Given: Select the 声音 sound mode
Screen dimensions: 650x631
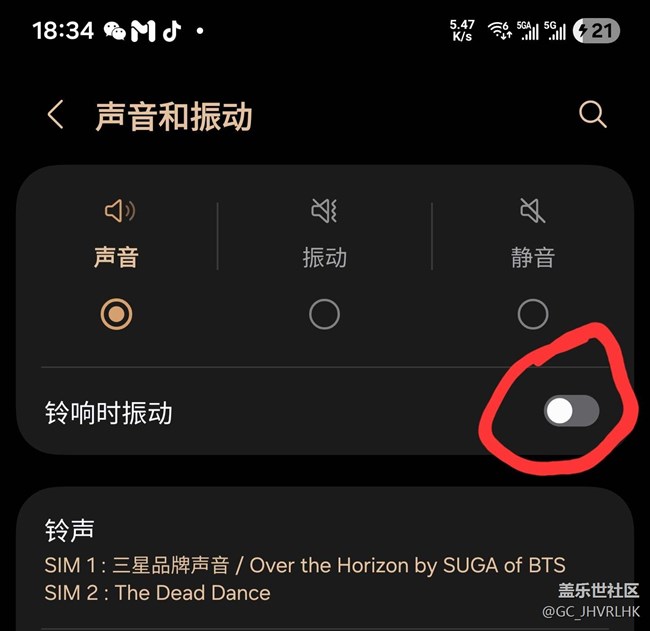Looking at the screenshot, I should coord(117,314).
